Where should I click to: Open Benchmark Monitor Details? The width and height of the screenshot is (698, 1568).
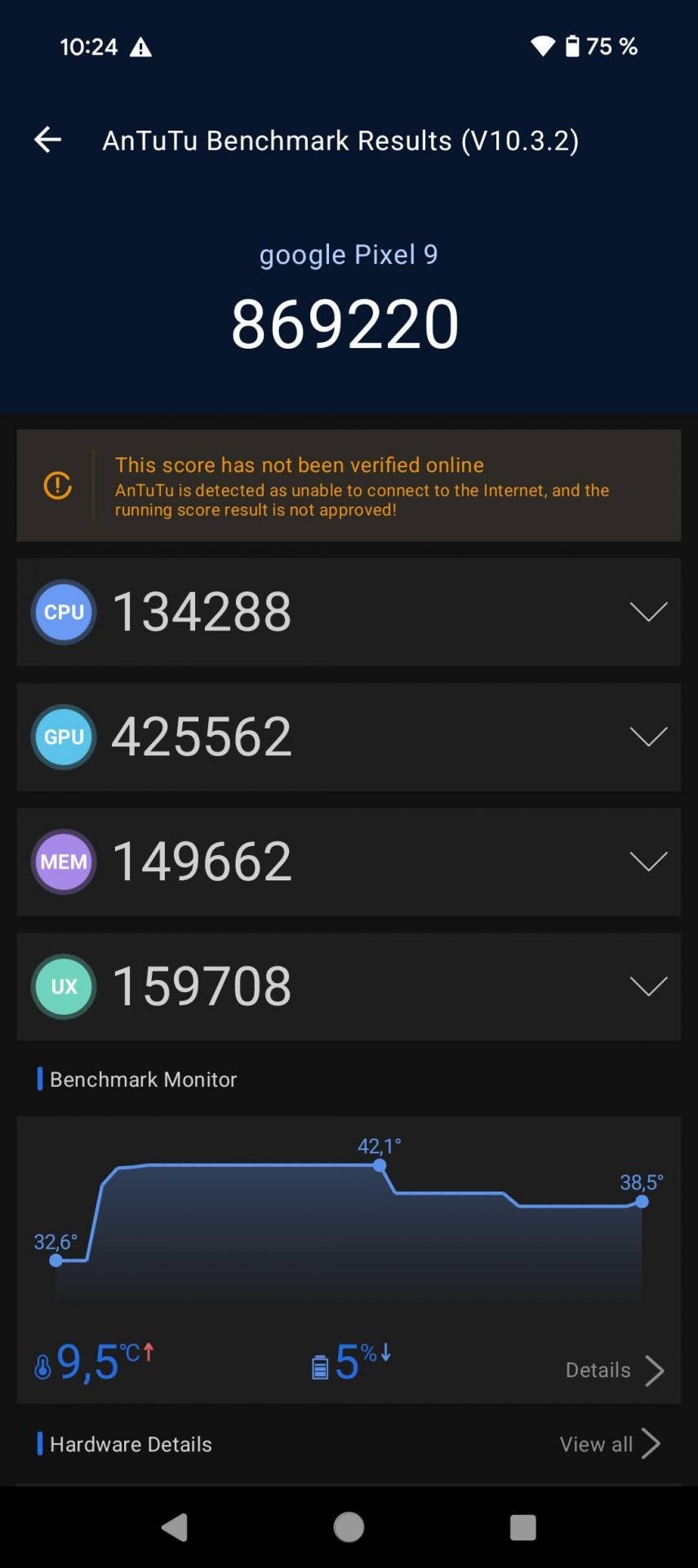coord(615,1370)
